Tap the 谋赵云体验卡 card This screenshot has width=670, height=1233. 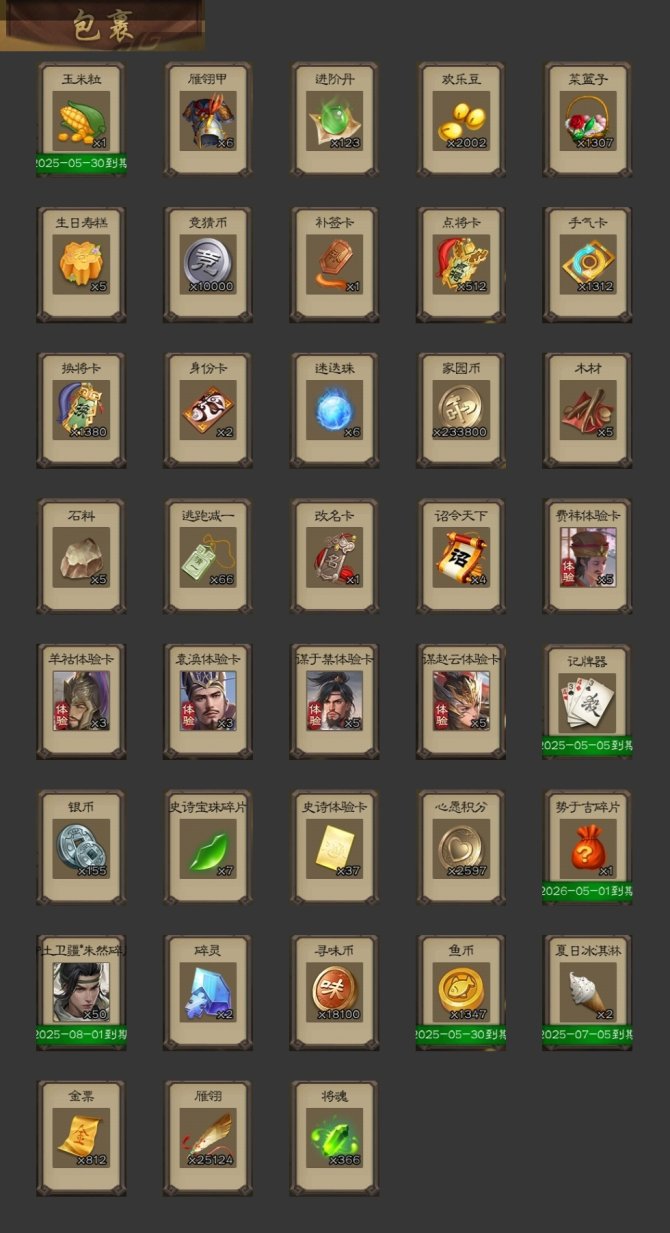coord(461,701)
